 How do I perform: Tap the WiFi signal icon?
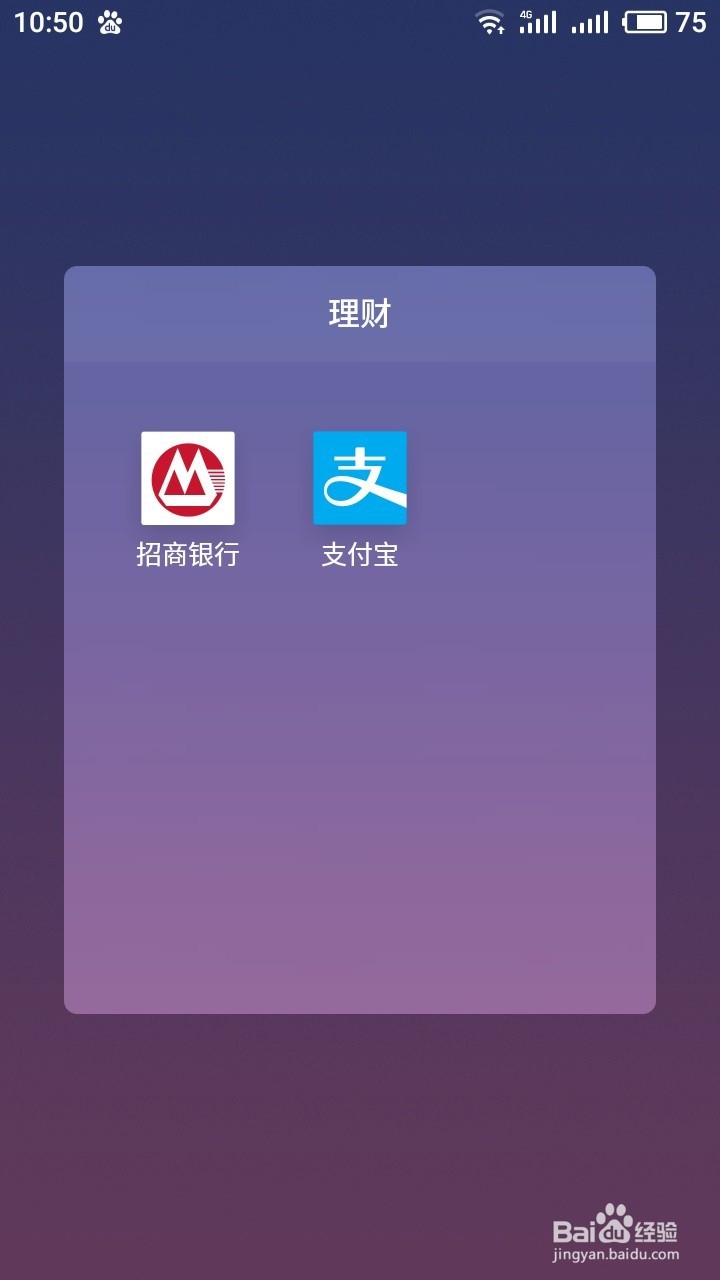click(x=489, y=20)
